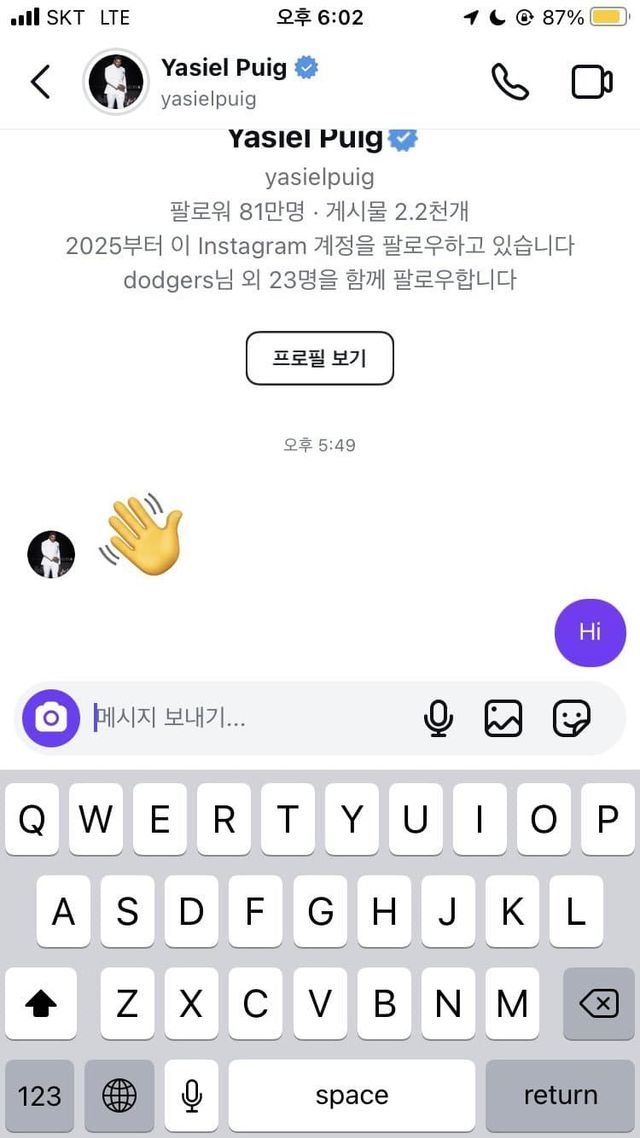This screenshot has width=640, height=1138.
Task: Start a video call with Yasiel Puig
Action: coord(591,82)
